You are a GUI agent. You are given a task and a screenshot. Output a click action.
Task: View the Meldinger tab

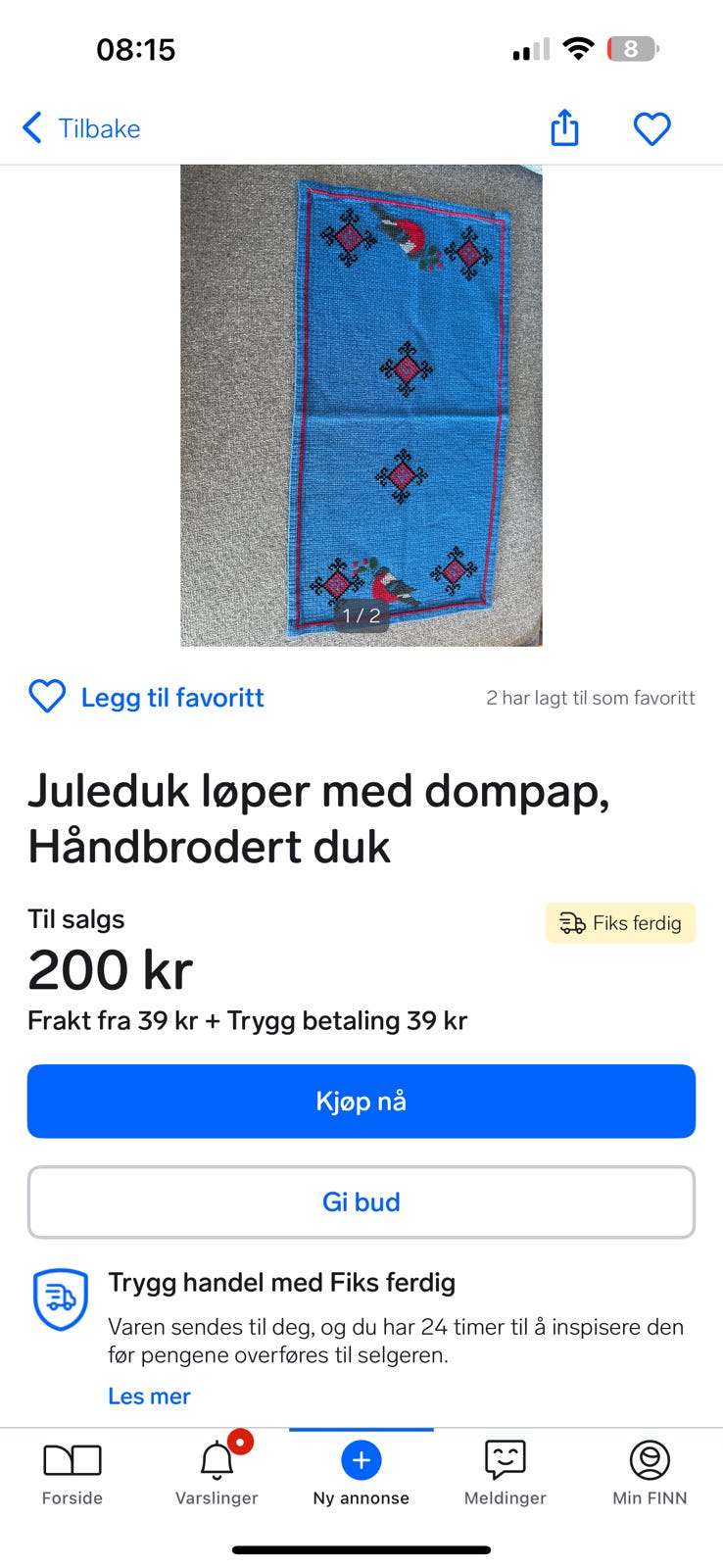coord(506,1474)
